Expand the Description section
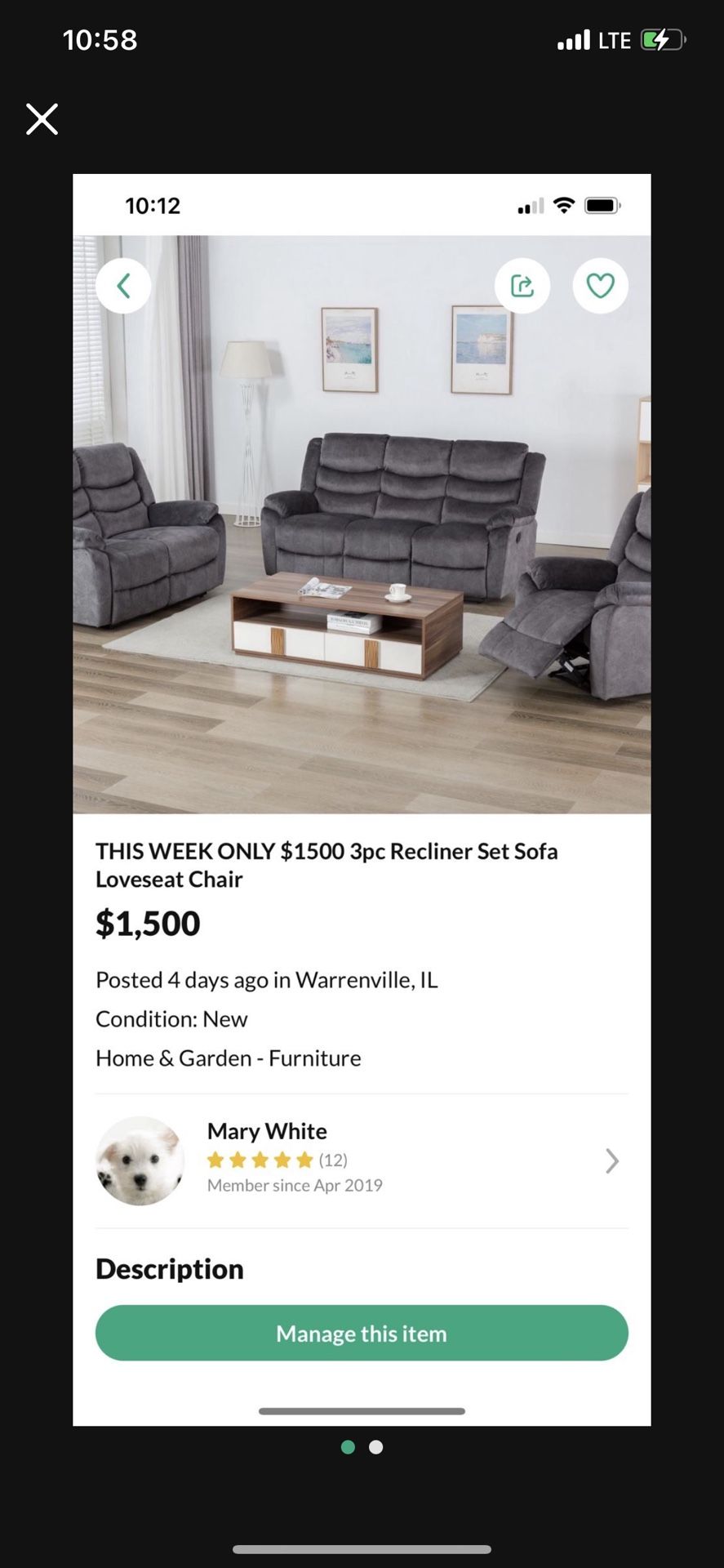This screenshot has height=1568, width=724. pyautogui.click(x=169, y=1269)
